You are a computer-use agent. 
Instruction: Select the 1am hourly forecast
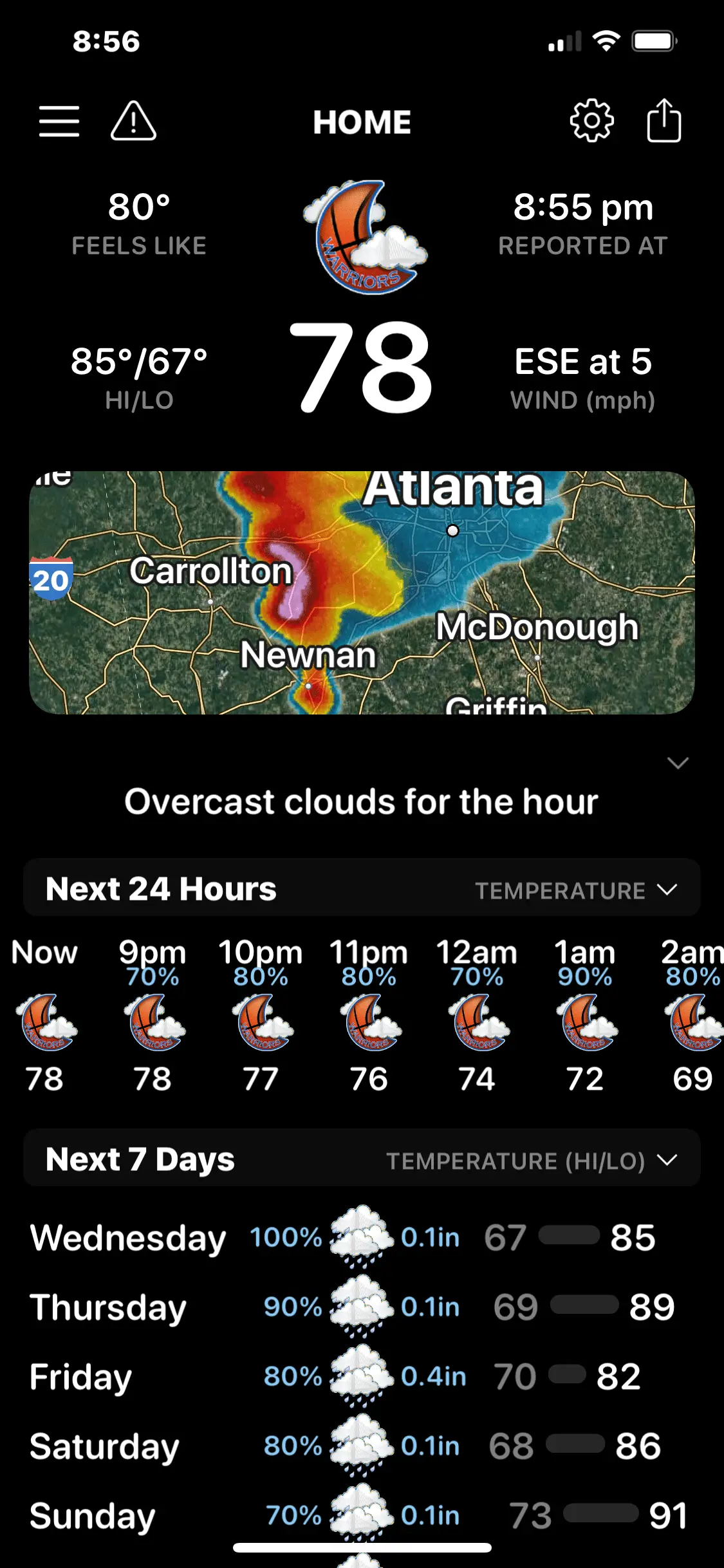pos(584,1017)
